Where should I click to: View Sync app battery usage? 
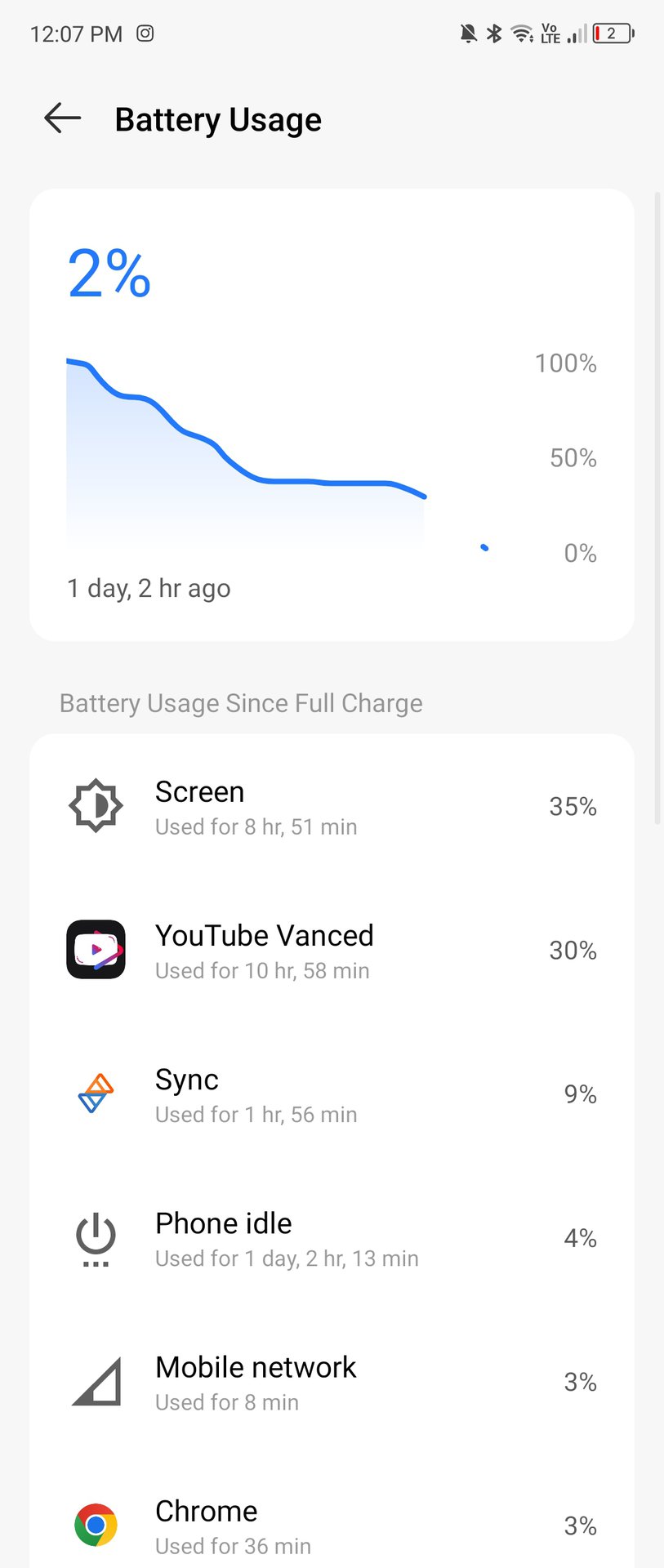(332, 1094)
